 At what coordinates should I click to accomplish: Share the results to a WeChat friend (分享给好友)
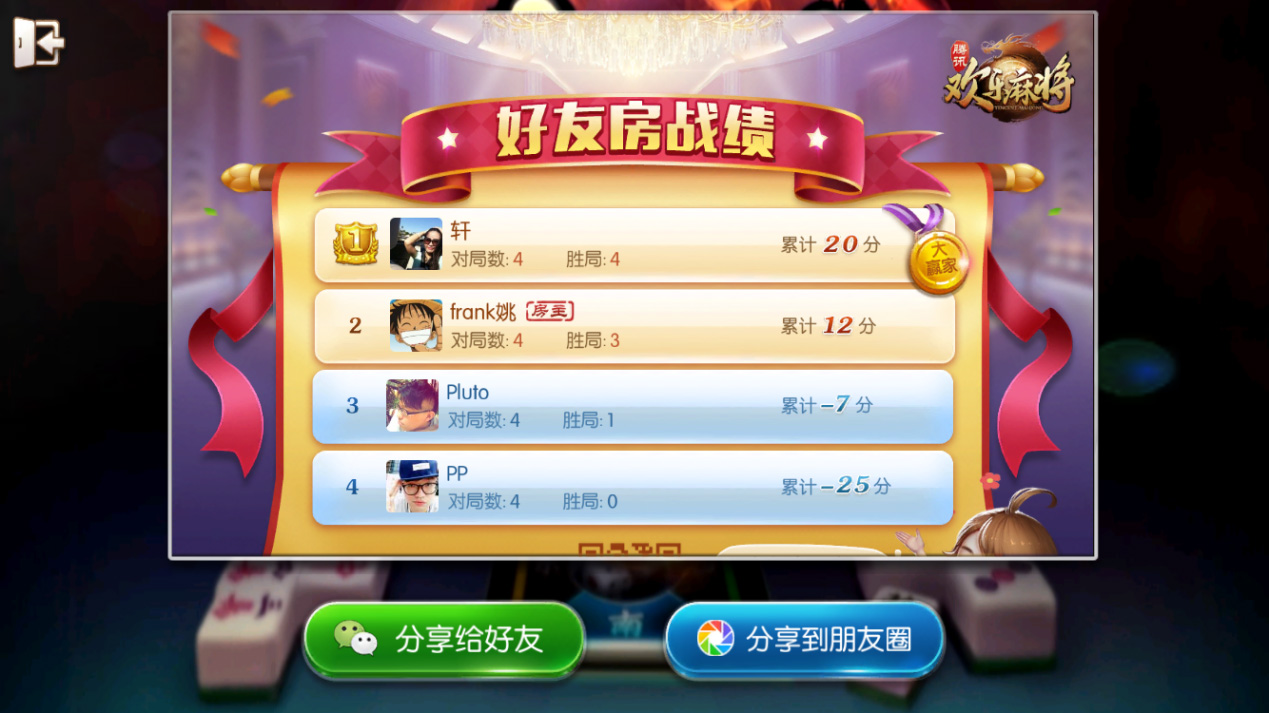pyautogui.click(x=444, y=639)
